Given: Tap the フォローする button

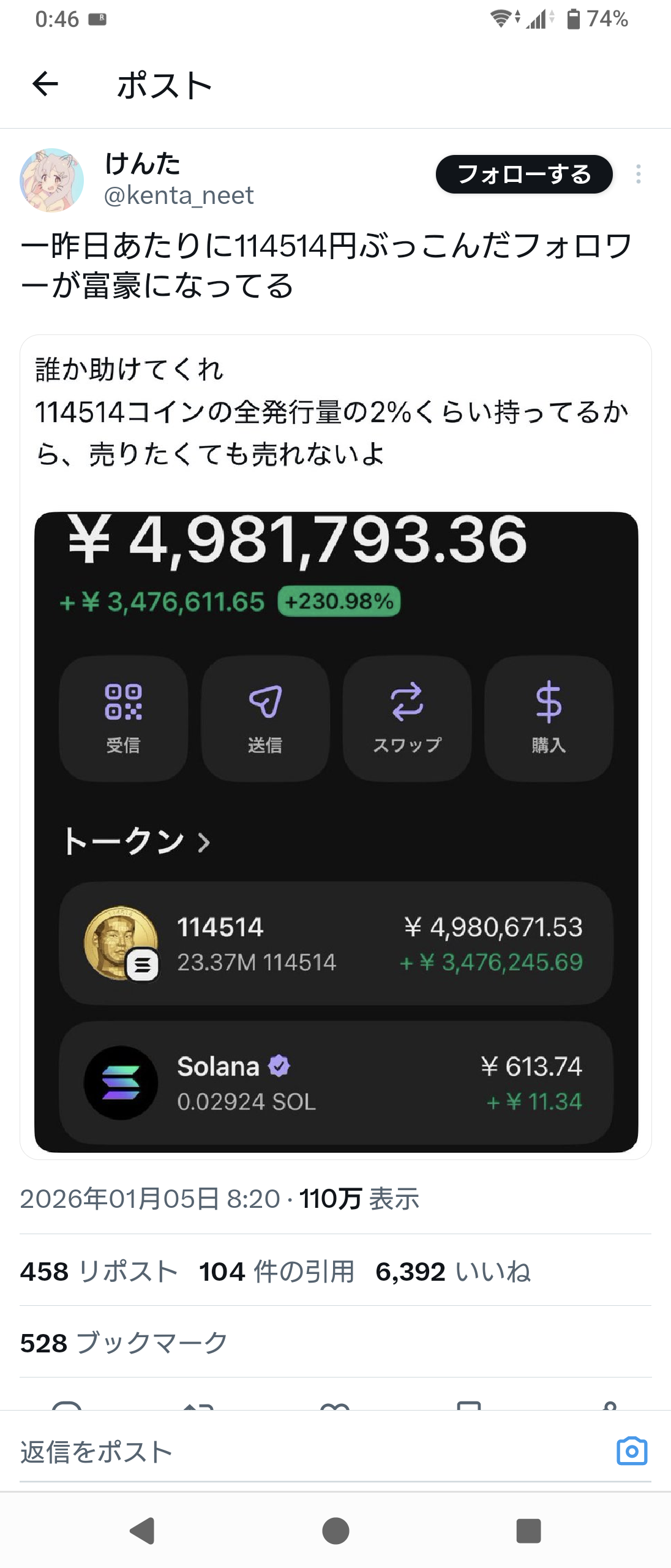Looking at the screenshot, I should (523, 175).
